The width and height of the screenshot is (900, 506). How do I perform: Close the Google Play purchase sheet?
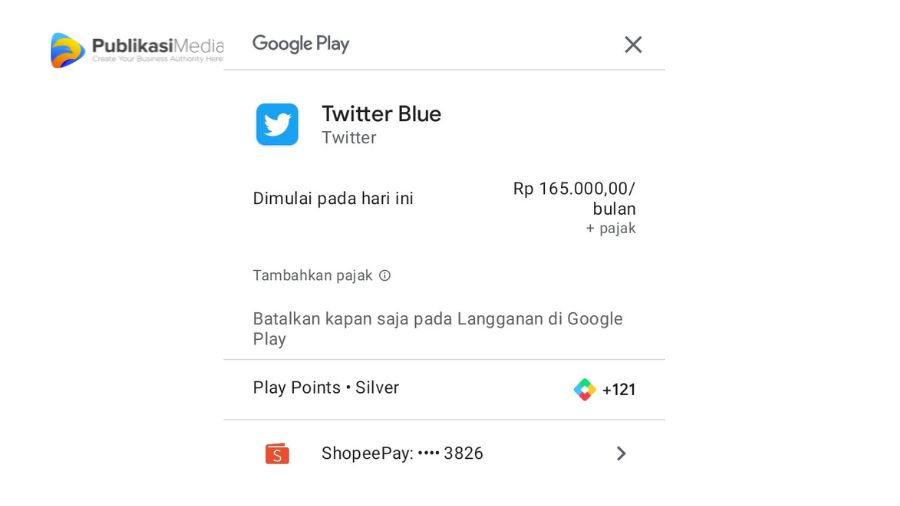(x=633, y=45)
